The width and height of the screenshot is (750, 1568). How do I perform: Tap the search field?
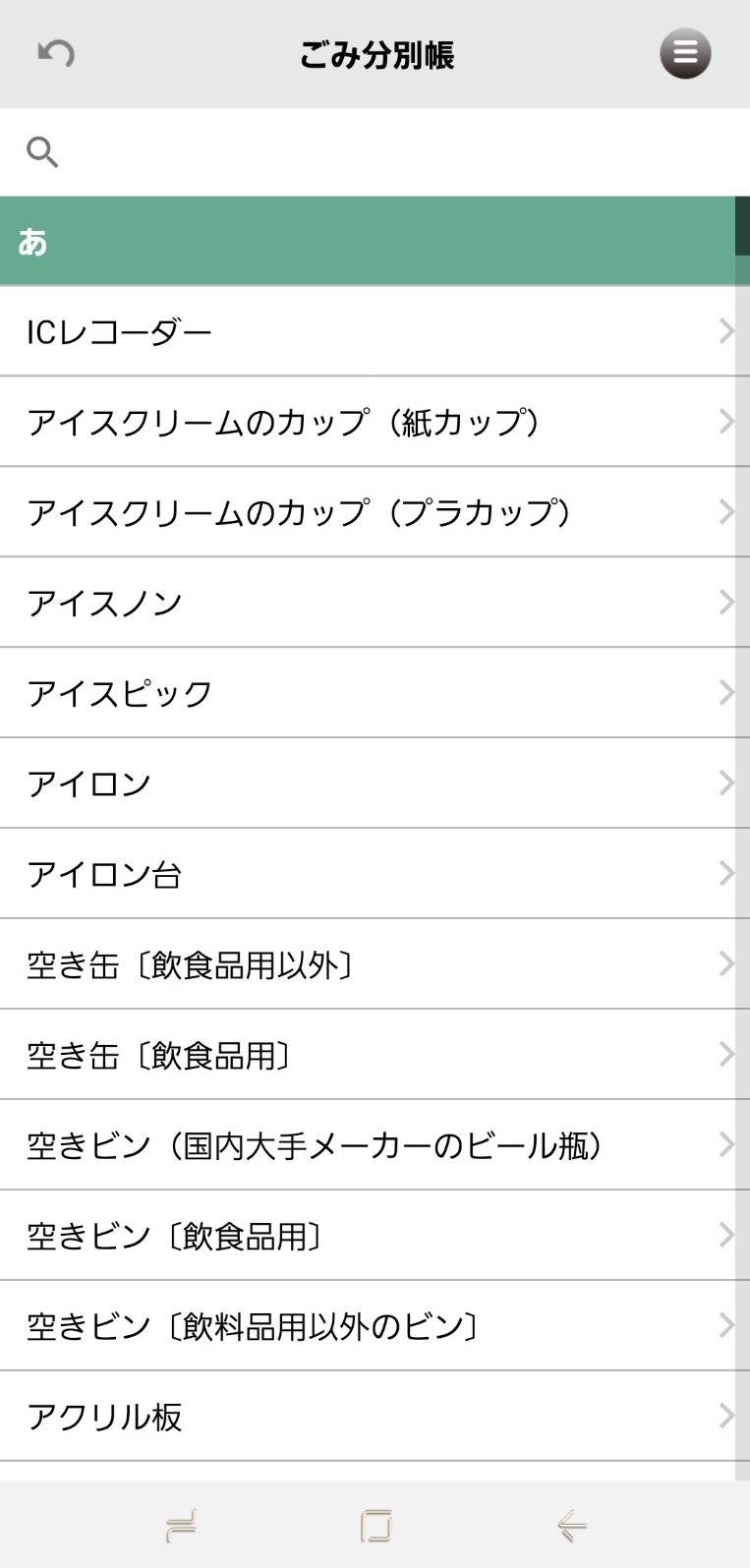[375, 152]
